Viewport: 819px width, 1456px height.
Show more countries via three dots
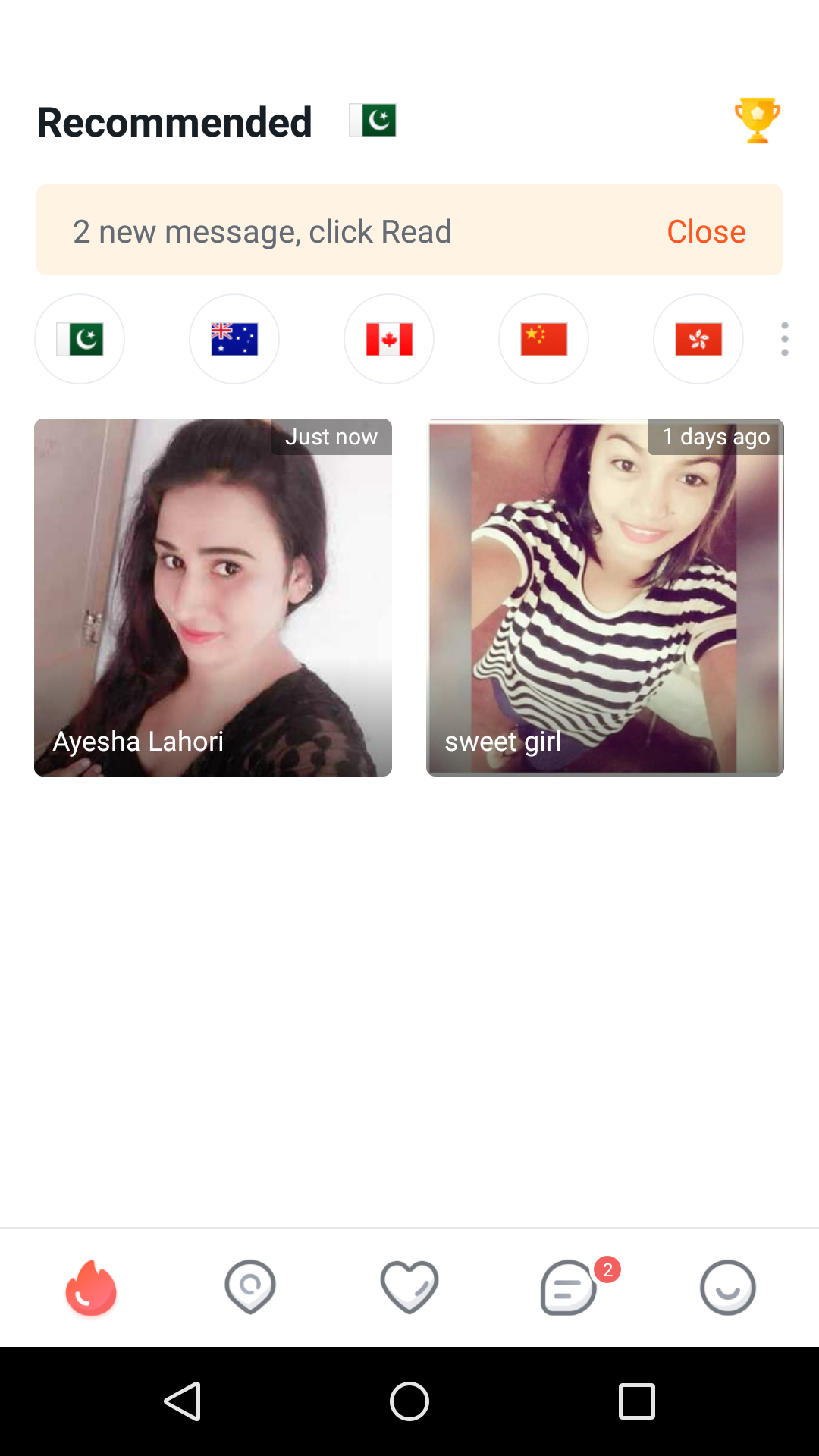[x=785, y=339]
